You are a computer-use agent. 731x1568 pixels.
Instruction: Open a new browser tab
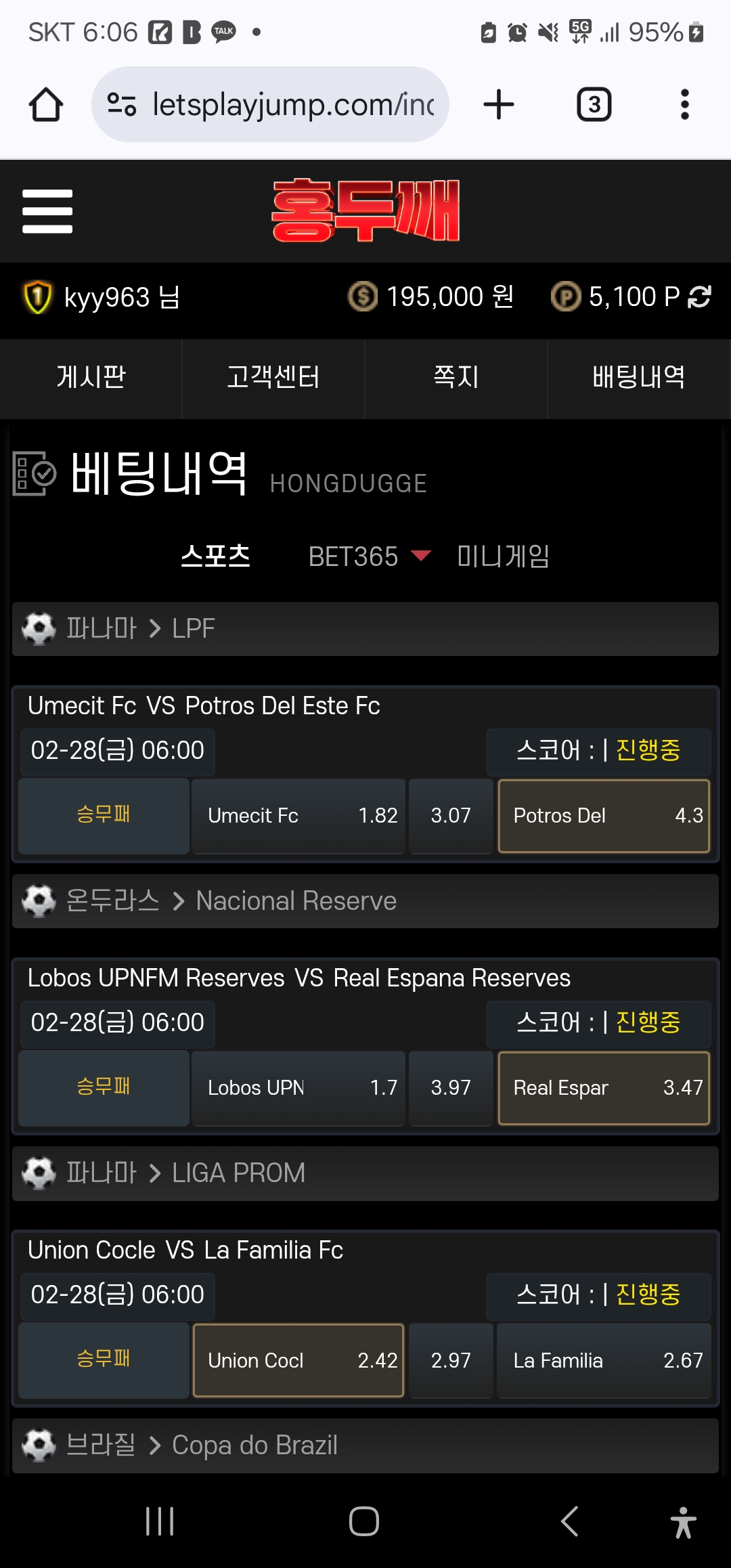(x=499, y=105)
